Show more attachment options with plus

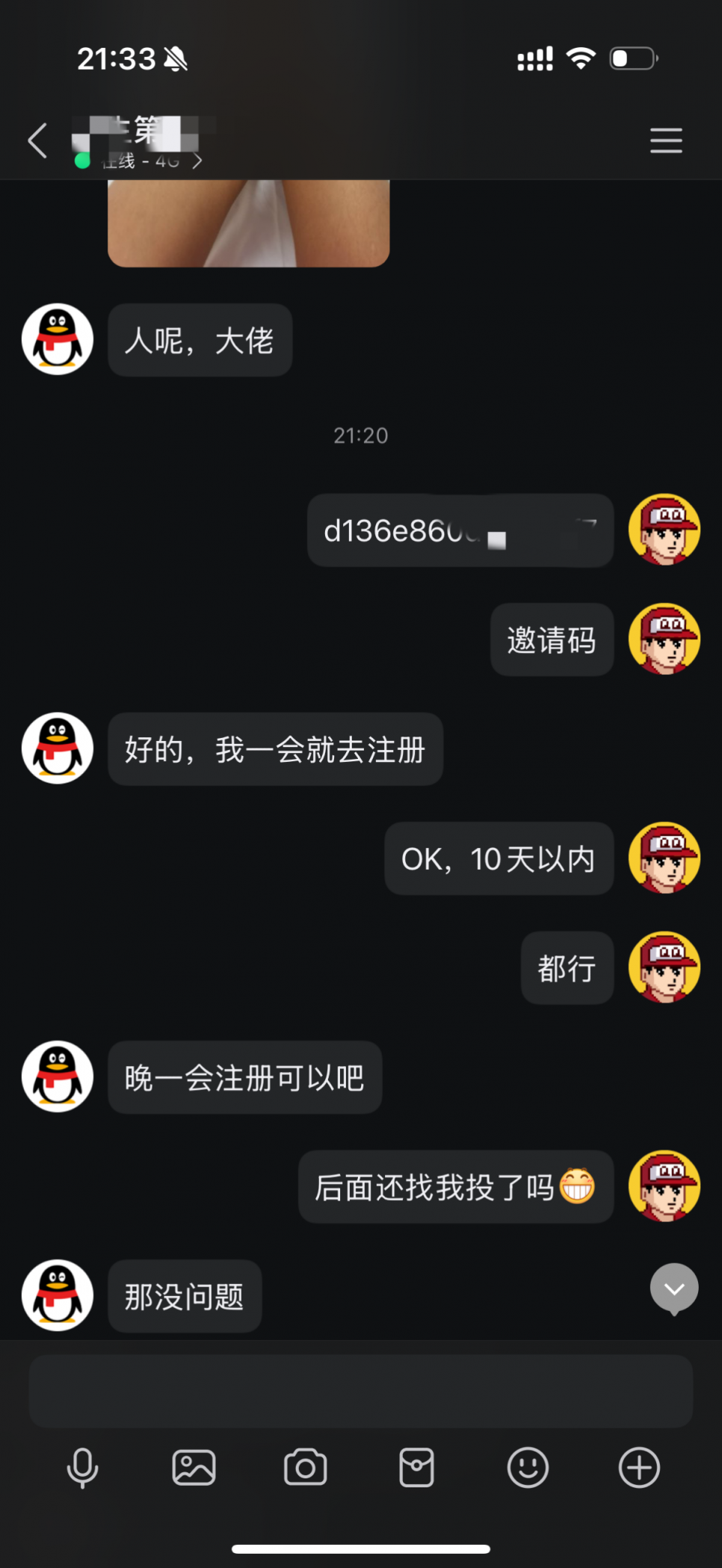coord(639,1468)
